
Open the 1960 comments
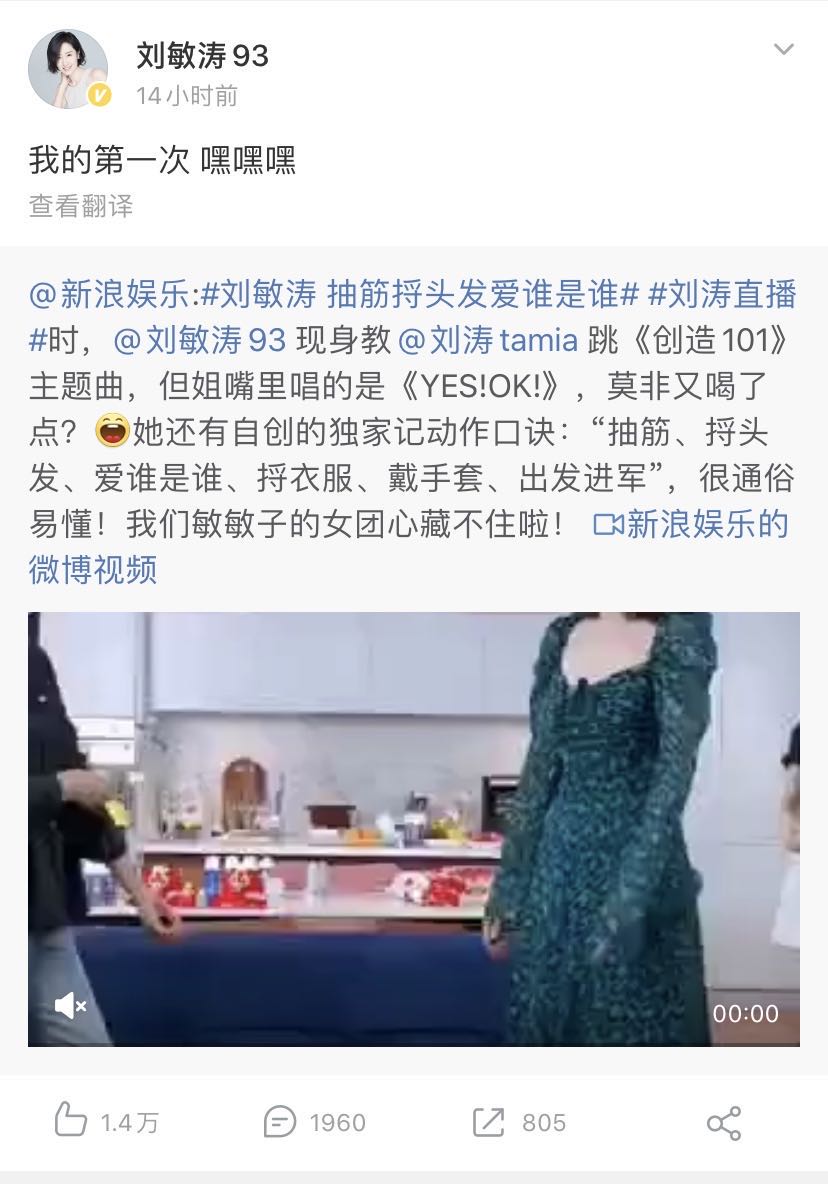tap(314, 1122)
